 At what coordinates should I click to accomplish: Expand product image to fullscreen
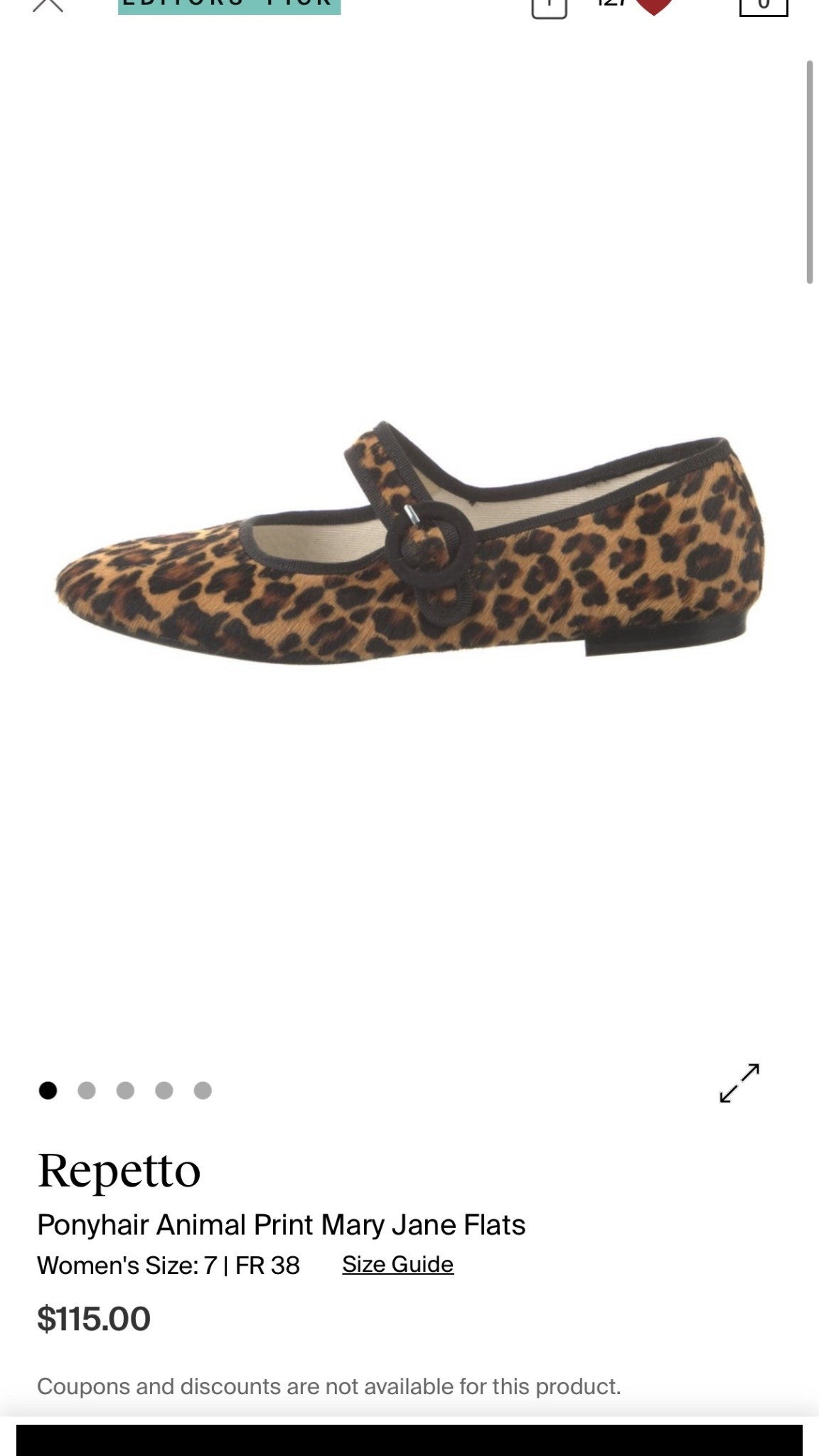tap(739, 1083)
